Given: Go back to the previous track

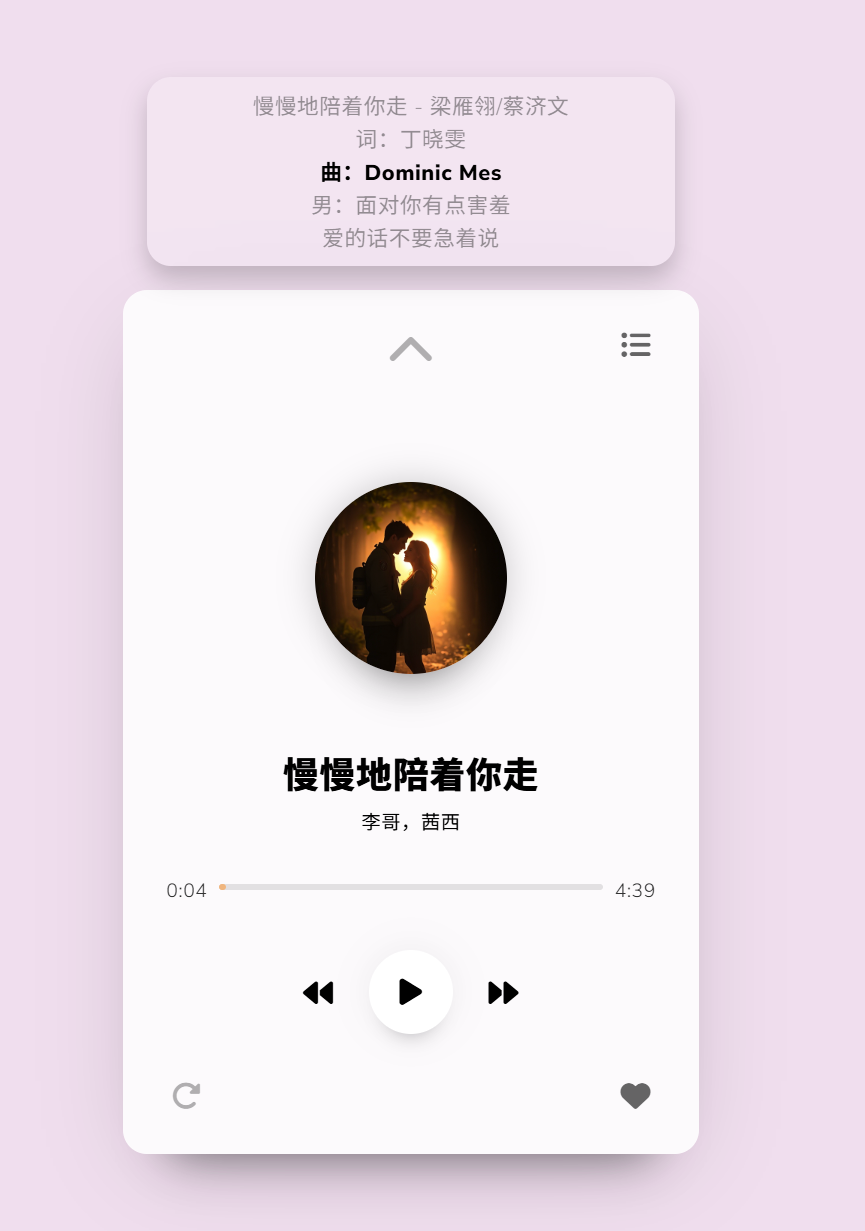Looking at the screenshot, I should pos(318,993).
